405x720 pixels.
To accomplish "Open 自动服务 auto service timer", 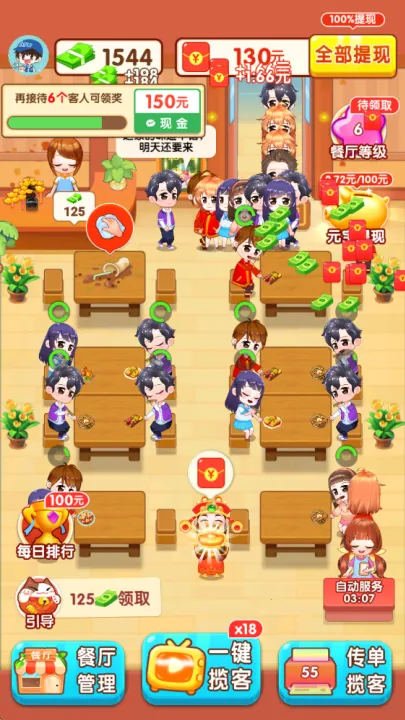I will point(359,592).
